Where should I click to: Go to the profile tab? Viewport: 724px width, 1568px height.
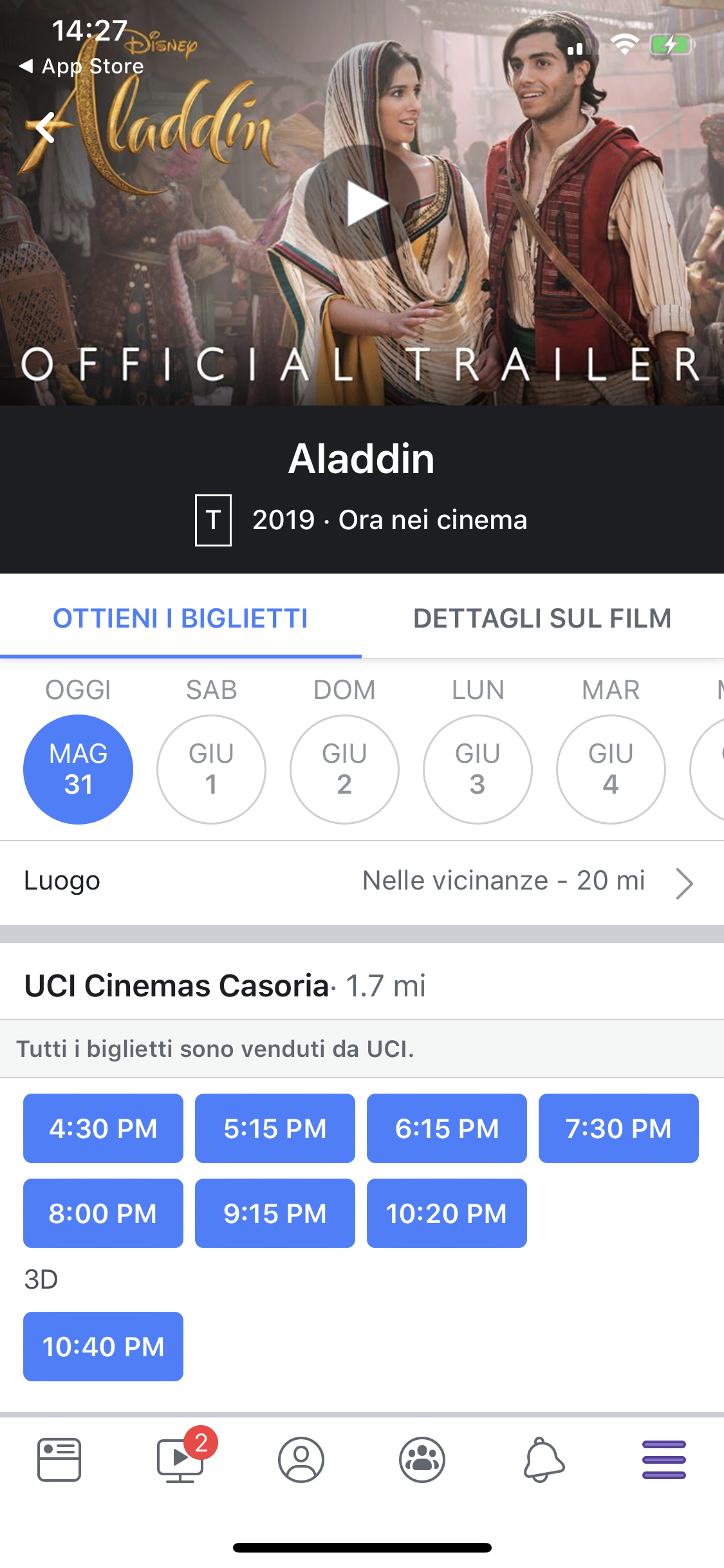coord(301,1459)
